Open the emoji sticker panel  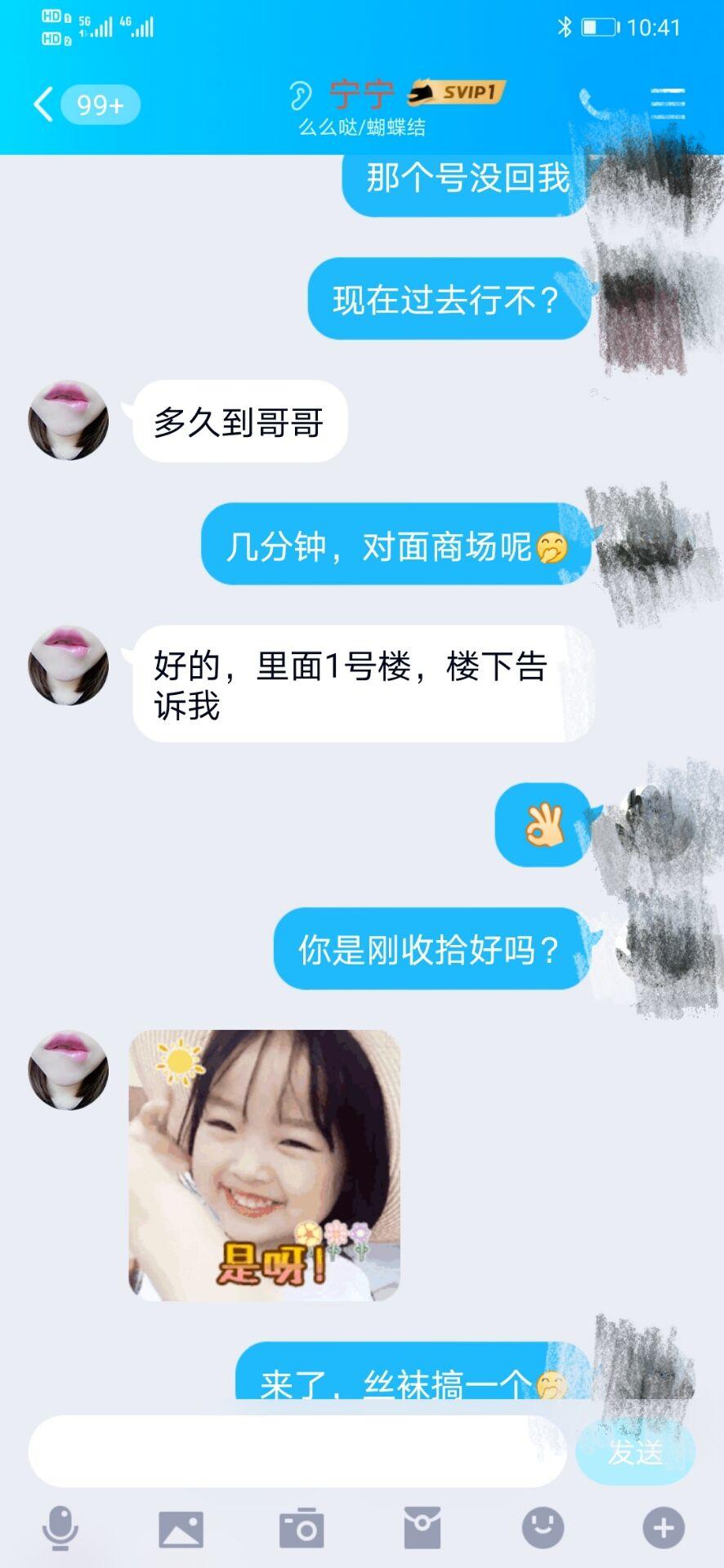(x=543, y=1528)
